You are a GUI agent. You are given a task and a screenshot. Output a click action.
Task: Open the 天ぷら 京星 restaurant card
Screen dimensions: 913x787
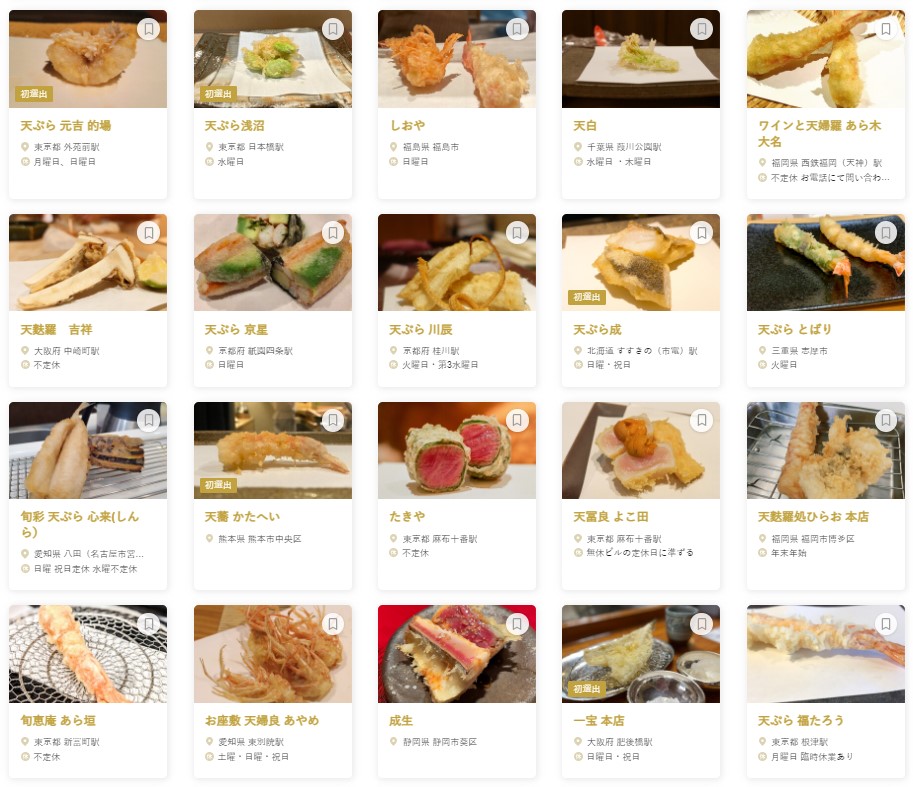[234, 330]
